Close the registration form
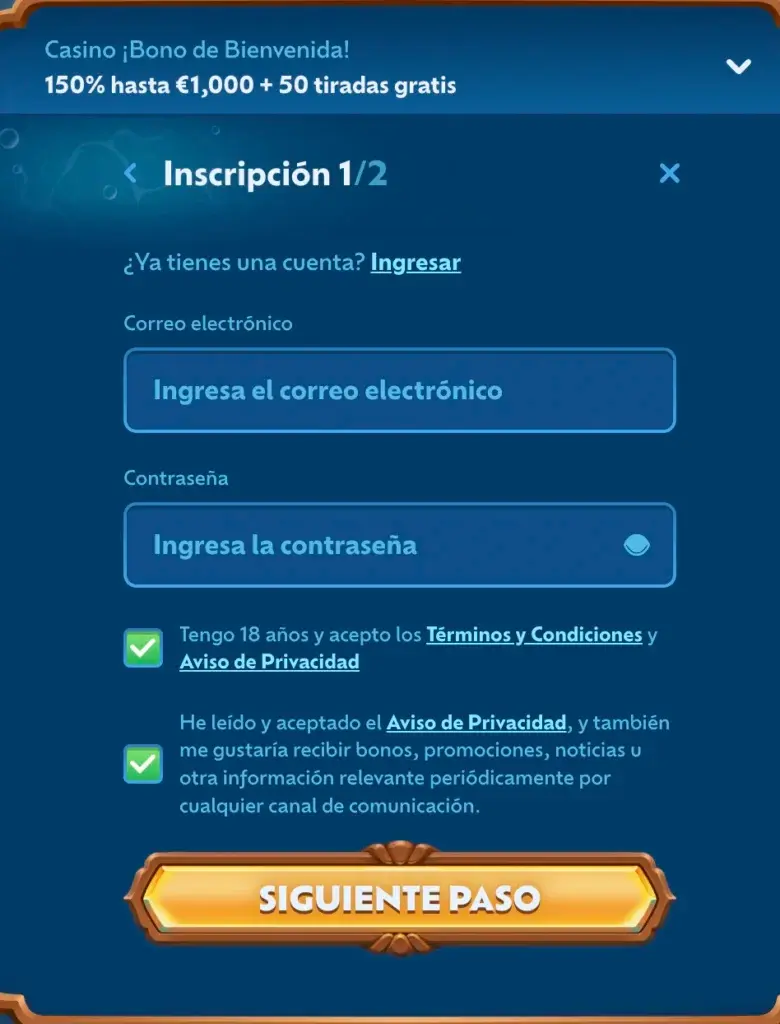The width and height of the screenshot is (780, 1024). [669, 174]
